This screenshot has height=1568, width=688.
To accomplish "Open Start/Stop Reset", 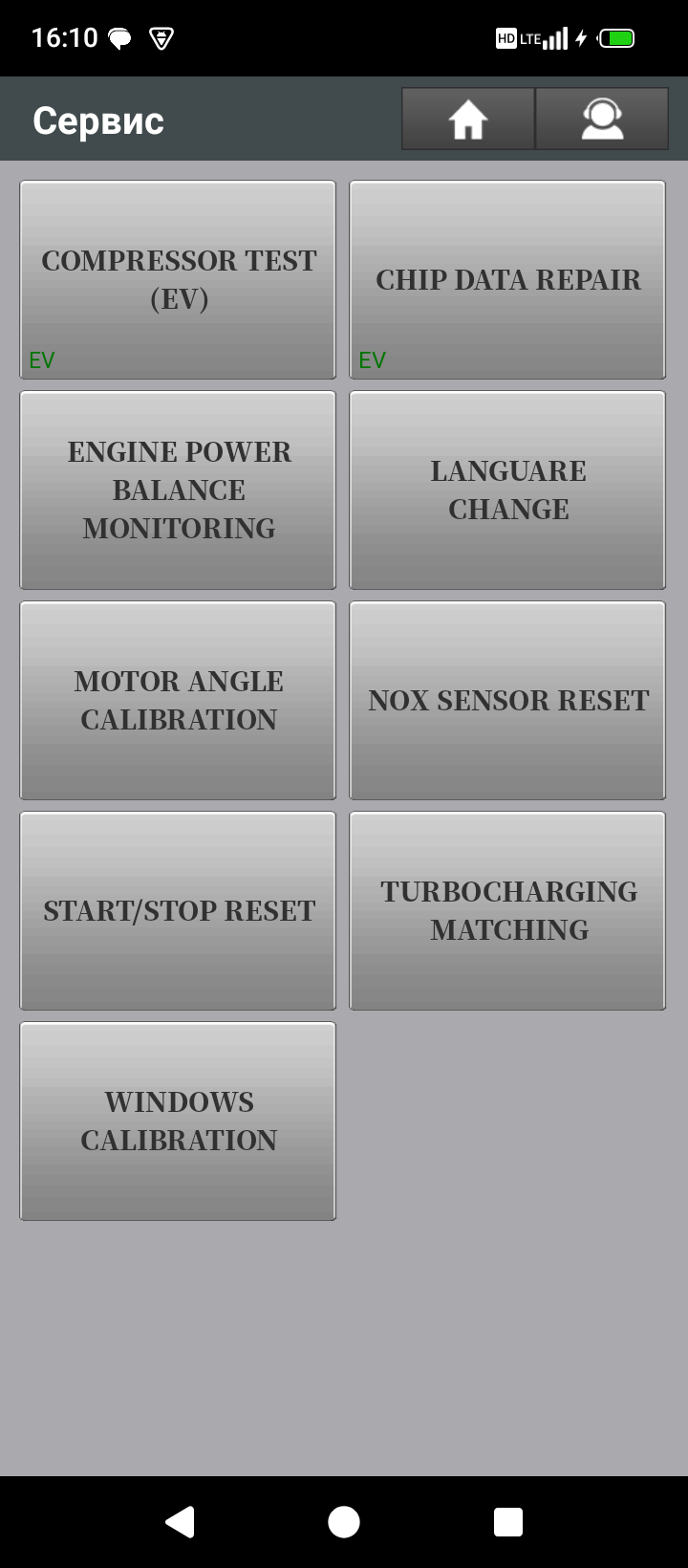I will [x=179, y=910].
